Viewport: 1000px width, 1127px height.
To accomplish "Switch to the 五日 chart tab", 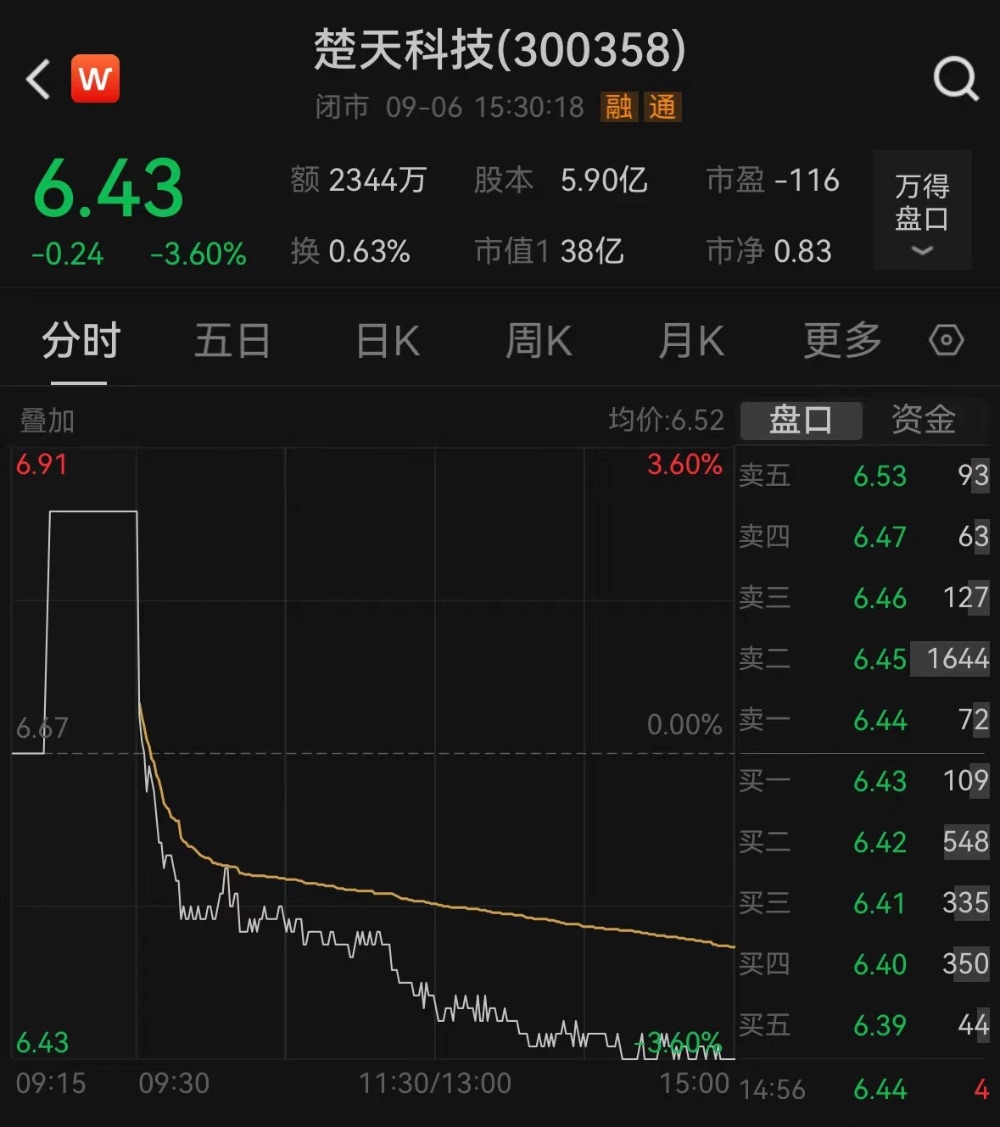I will (232, 342).
